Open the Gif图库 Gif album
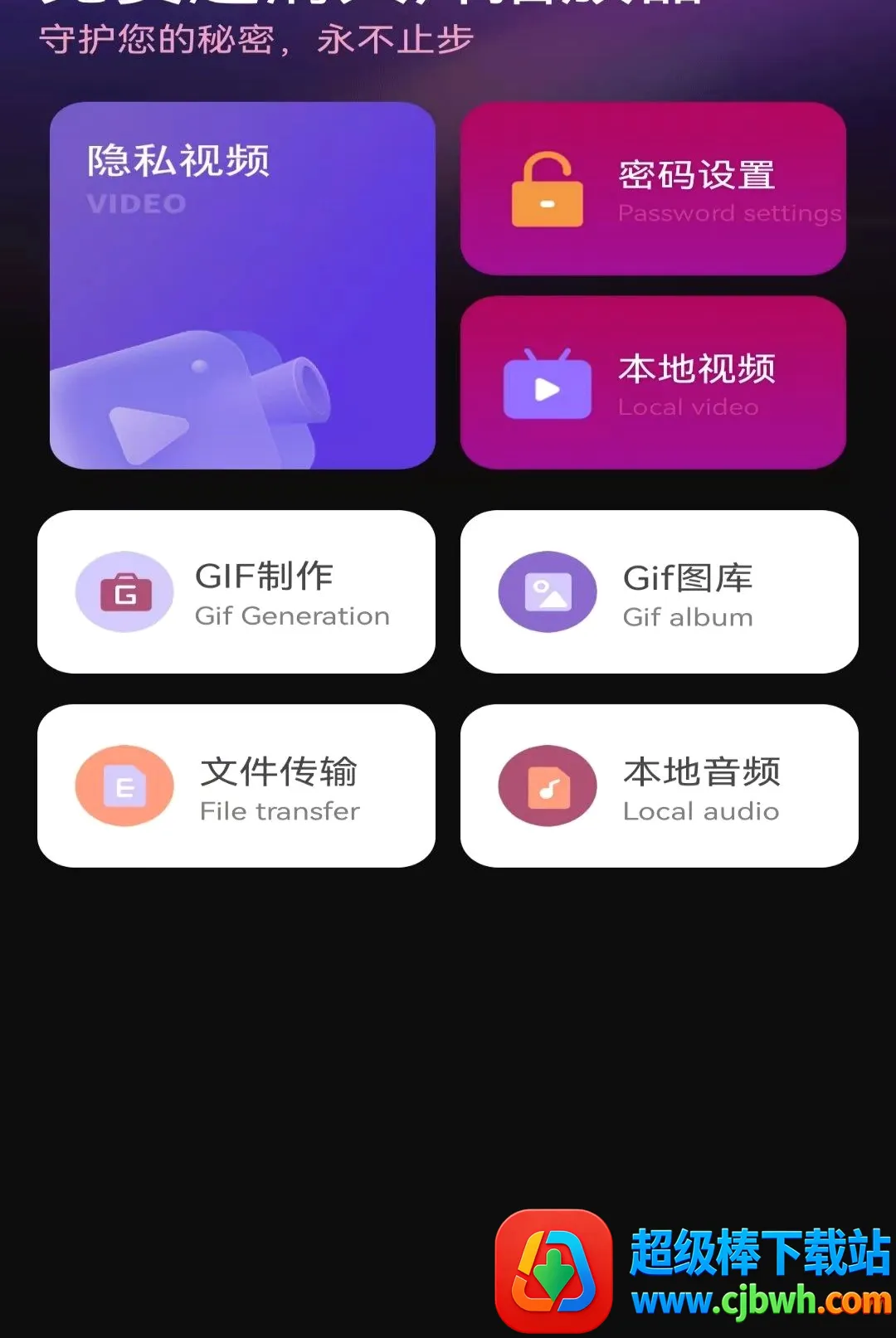 (x=660, y=591)
